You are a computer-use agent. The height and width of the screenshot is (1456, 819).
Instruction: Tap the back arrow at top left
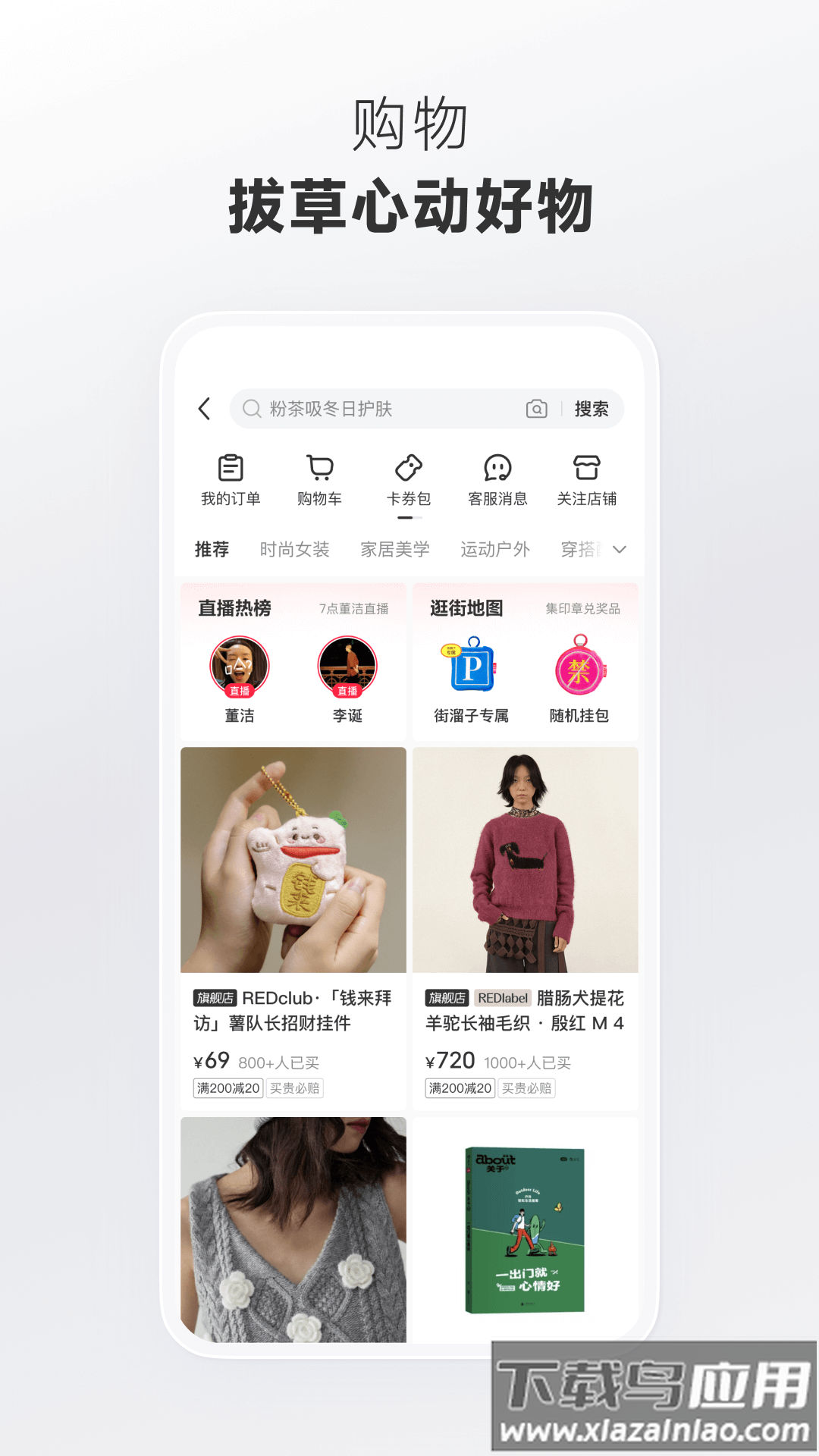[202, 408]
